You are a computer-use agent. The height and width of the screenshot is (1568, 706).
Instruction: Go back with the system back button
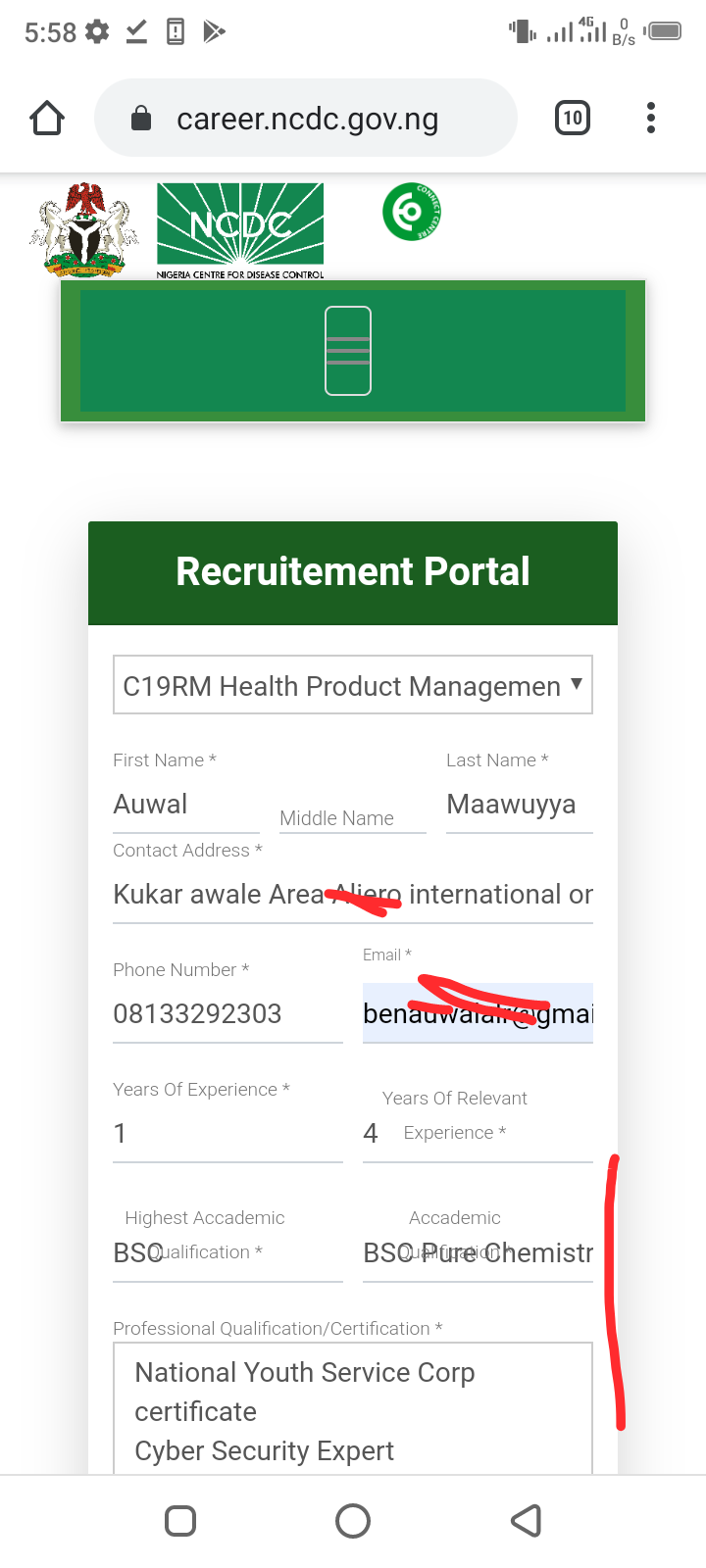coord(527,1521)
